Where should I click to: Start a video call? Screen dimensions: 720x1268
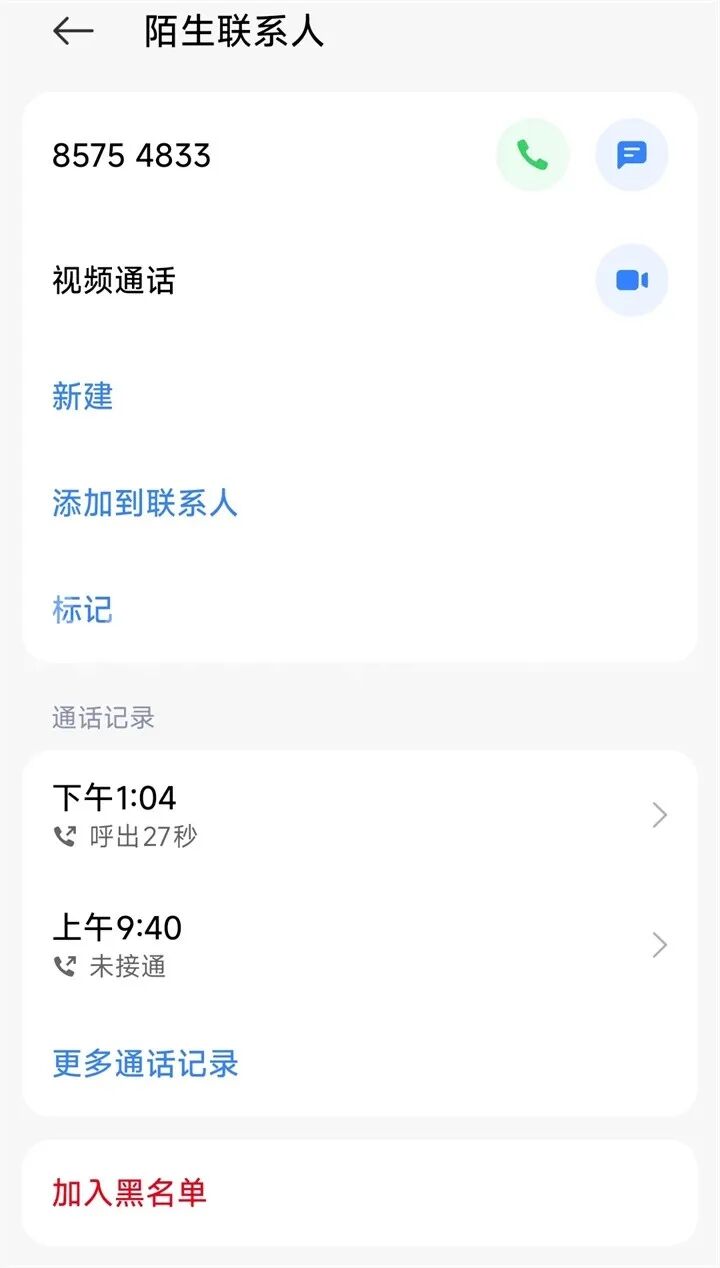pyautogui.click(x=631, y=281)
